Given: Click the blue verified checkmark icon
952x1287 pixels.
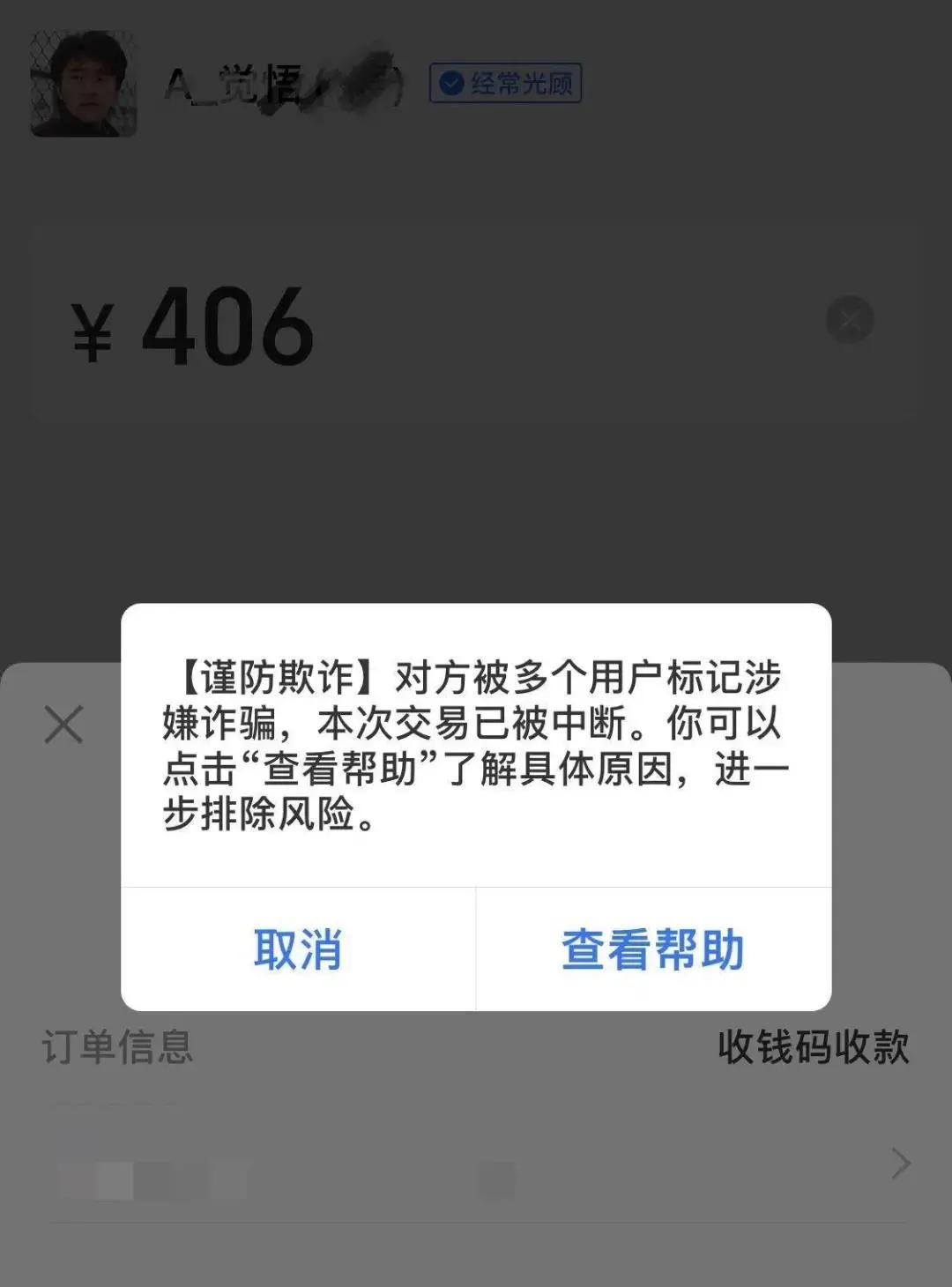Looking at the screenshot, I should click(x=452, y=83).
